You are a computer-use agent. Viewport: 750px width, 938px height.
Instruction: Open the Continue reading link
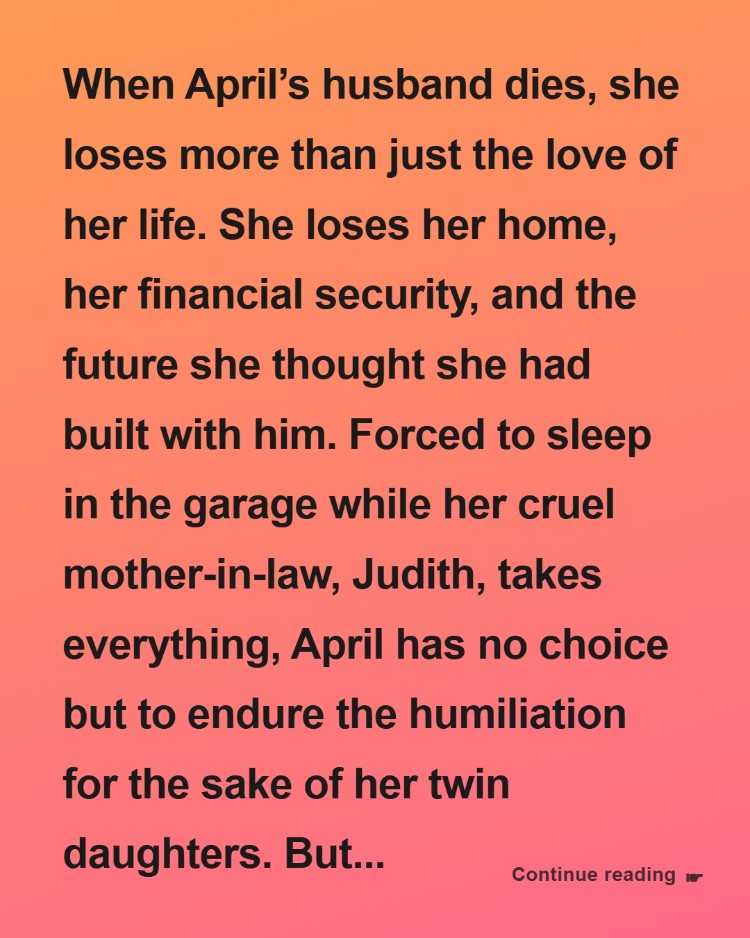click(607, 875)
